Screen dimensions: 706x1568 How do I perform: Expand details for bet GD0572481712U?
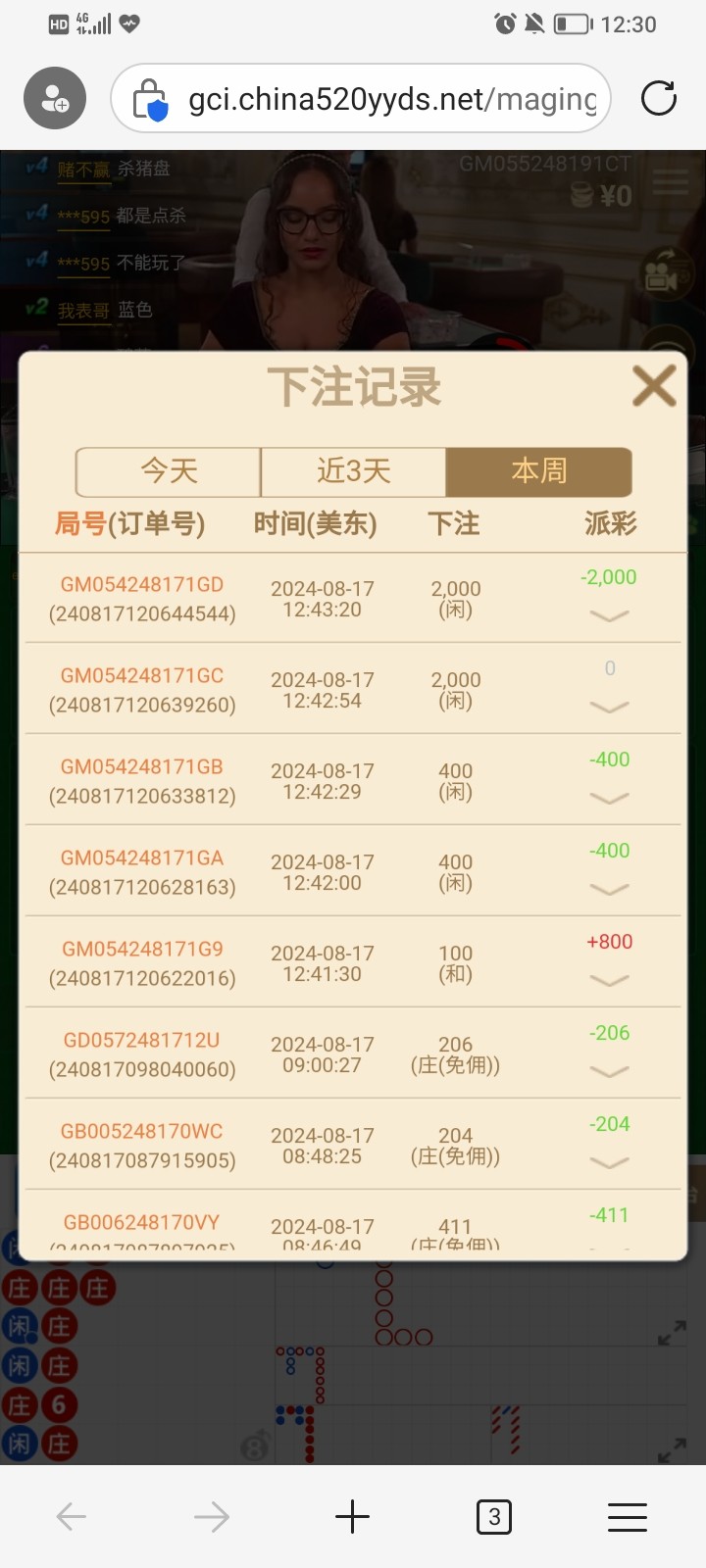point(609,1072)
